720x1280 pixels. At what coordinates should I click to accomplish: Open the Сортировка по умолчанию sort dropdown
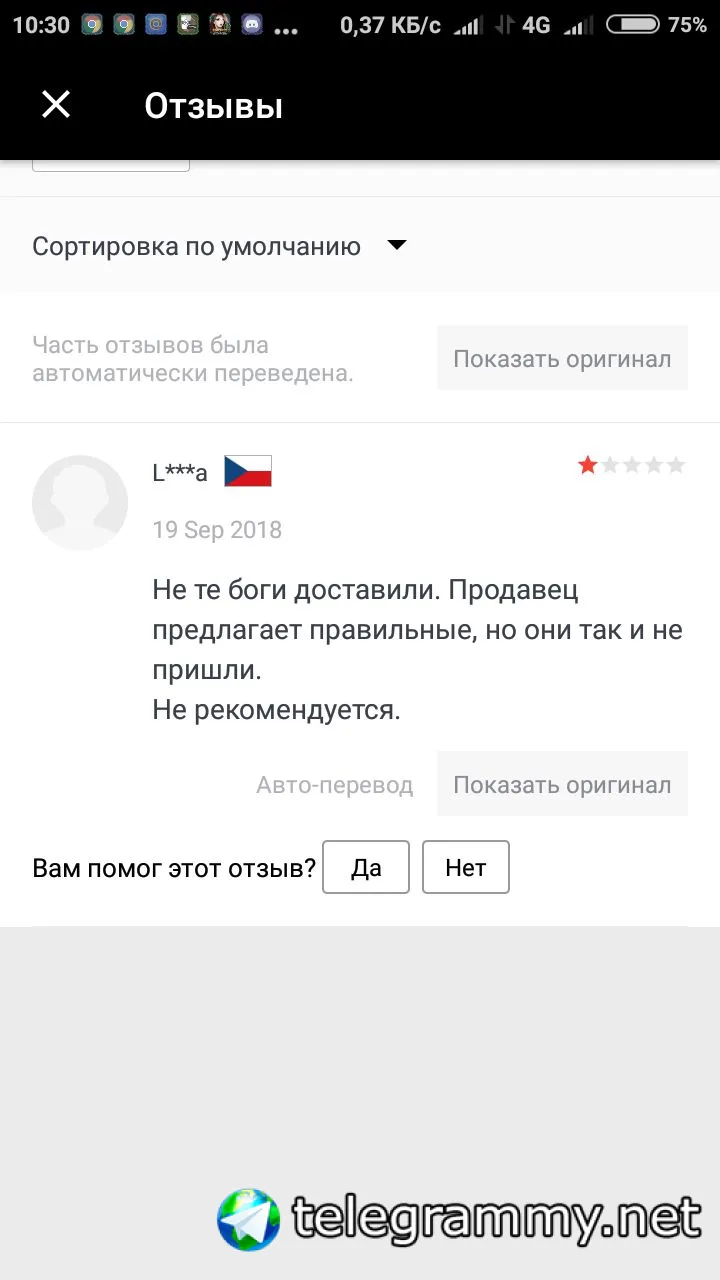tap(220, 246)
